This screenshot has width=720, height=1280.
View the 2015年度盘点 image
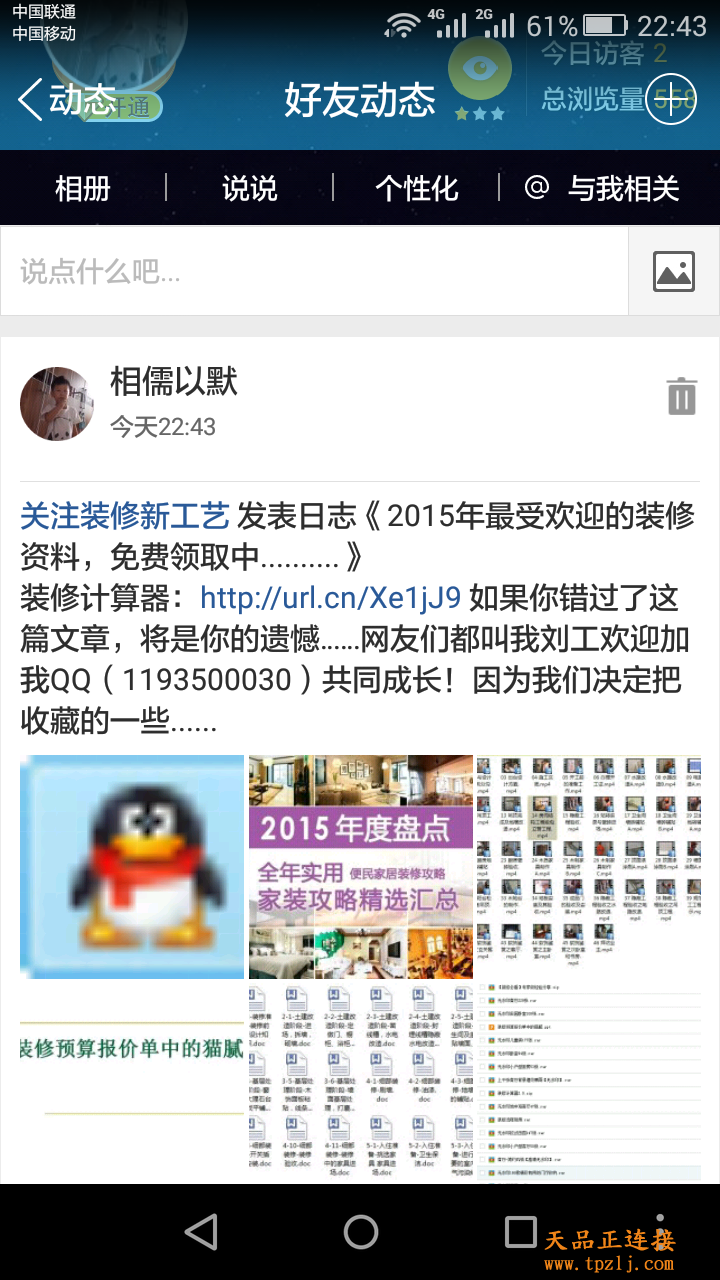[360, 866]
